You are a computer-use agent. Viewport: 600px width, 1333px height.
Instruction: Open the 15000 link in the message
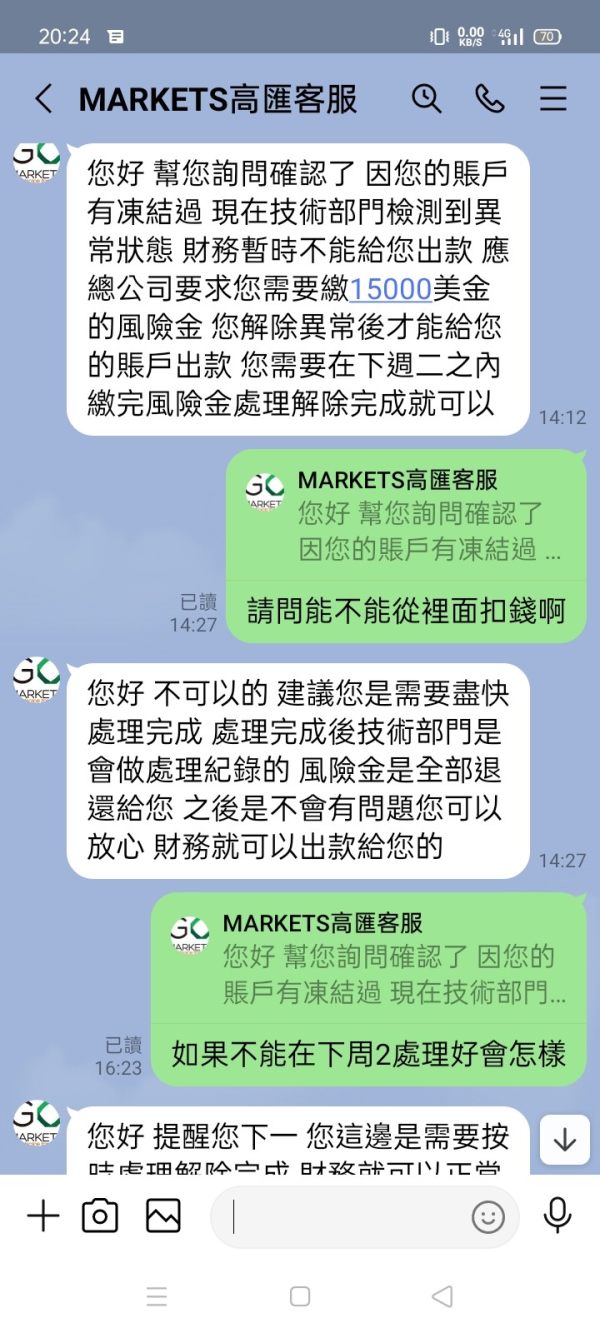click(391, 289)
